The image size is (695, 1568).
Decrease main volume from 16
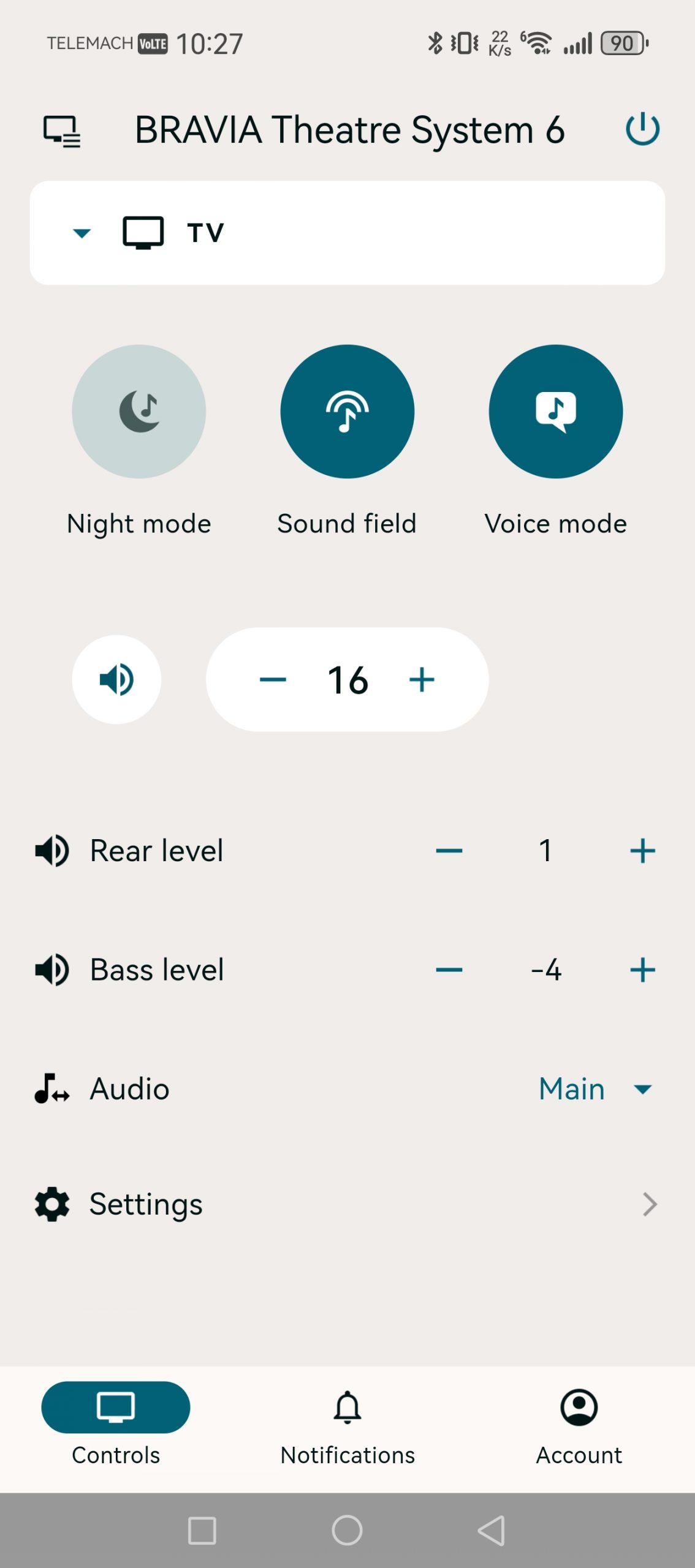[273, 679]
